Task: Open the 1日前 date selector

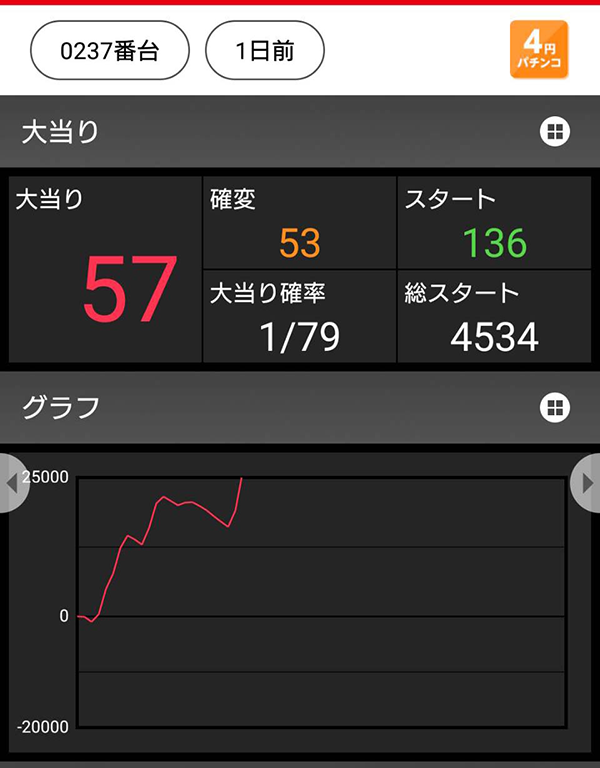Action: click(x=265, y=51)
